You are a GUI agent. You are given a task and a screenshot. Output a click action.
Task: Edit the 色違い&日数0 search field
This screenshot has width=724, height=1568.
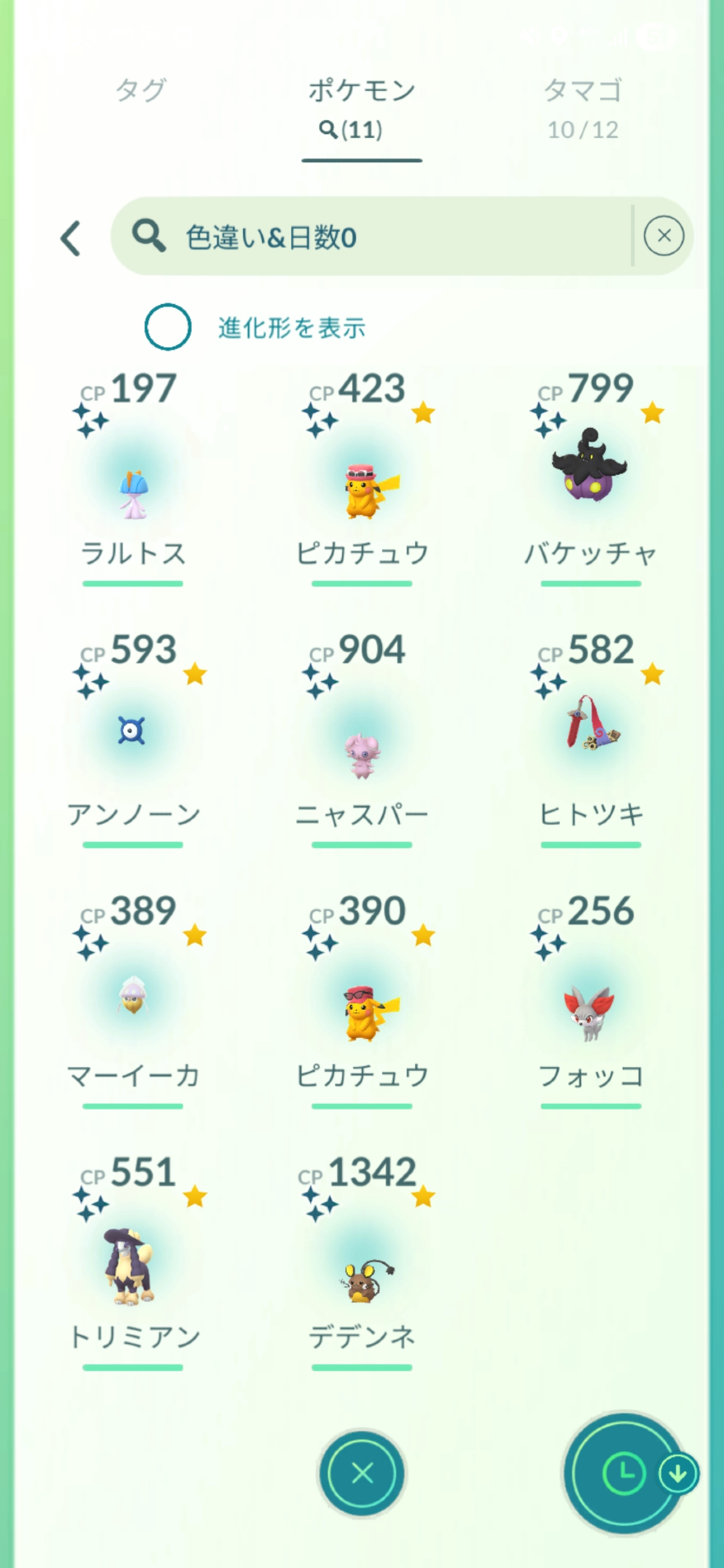[377, 237]
